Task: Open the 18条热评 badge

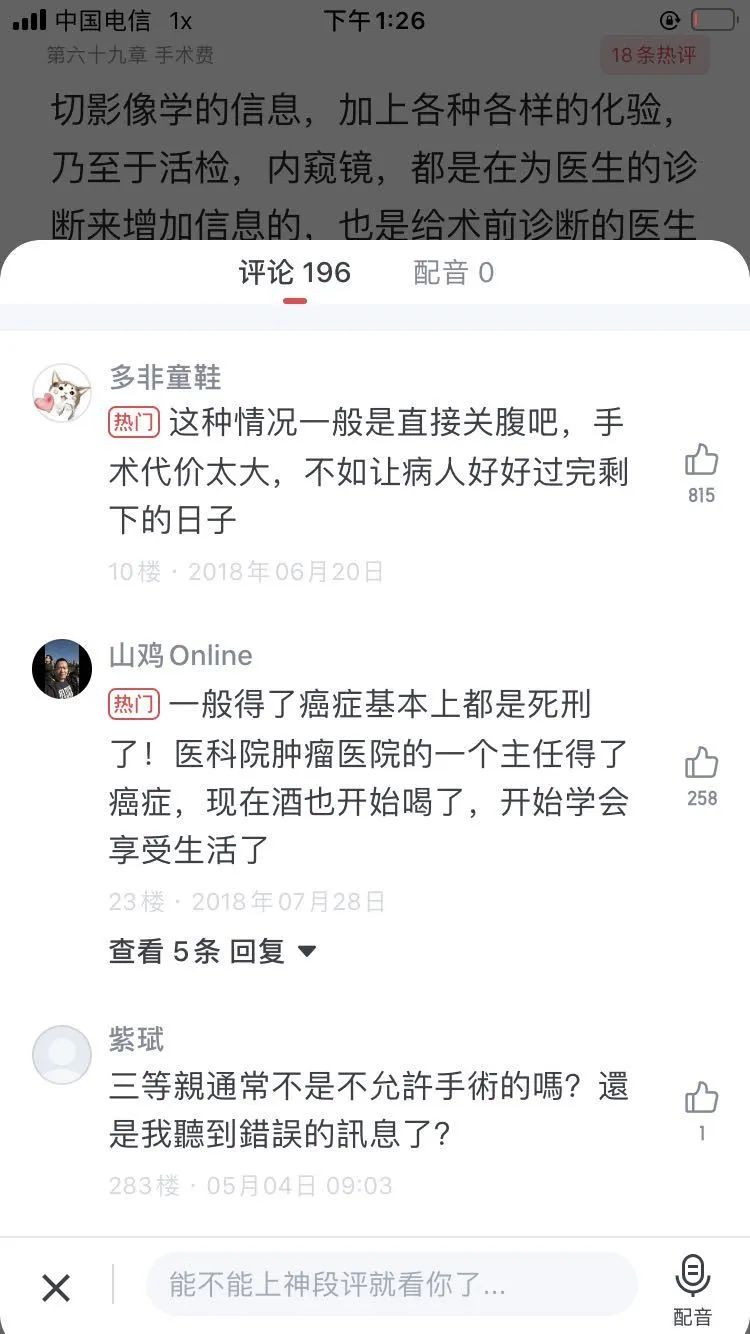Action: pos(654,55)
